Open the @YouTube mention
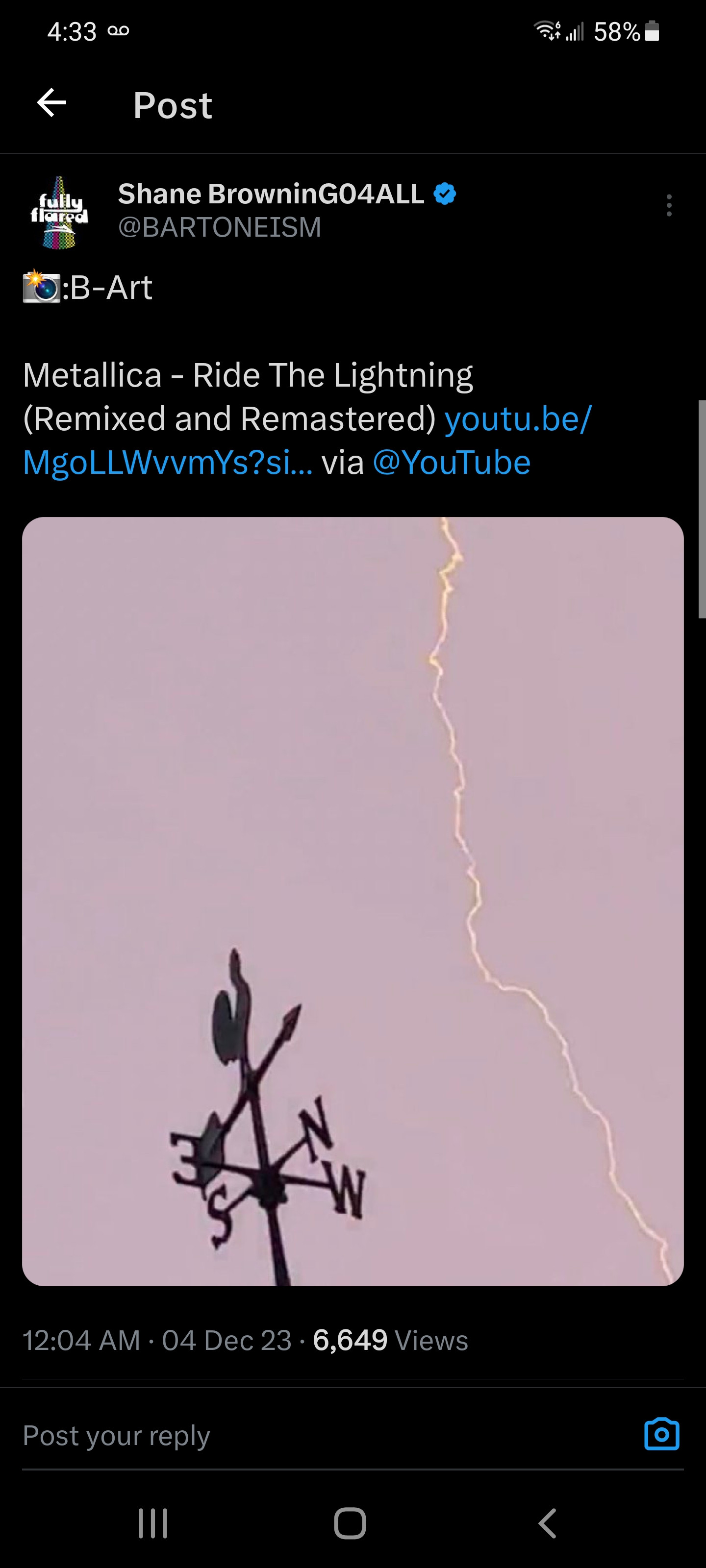706x1568 pixels. tap(452, 463)
